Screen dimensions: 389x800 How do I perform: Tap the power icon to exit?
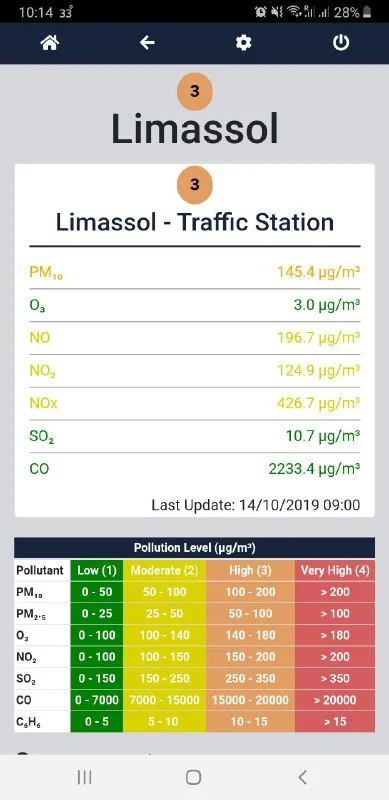[x=341, y=43]
